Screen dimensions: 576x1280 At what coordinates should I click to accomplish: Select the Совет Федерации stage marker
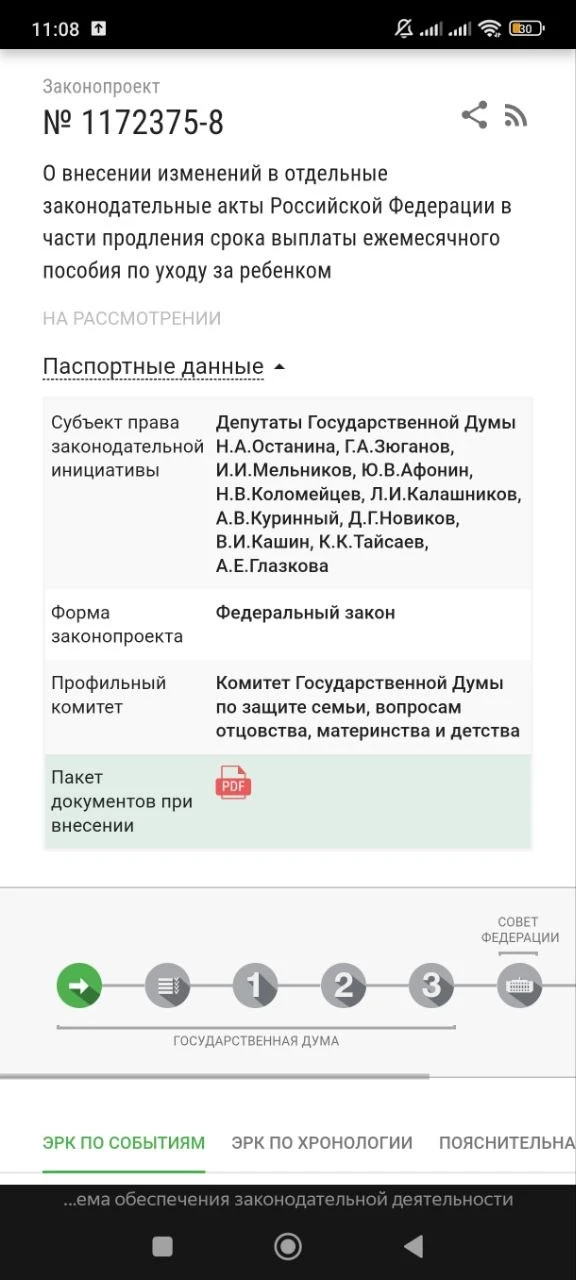(x=519, y=986)
